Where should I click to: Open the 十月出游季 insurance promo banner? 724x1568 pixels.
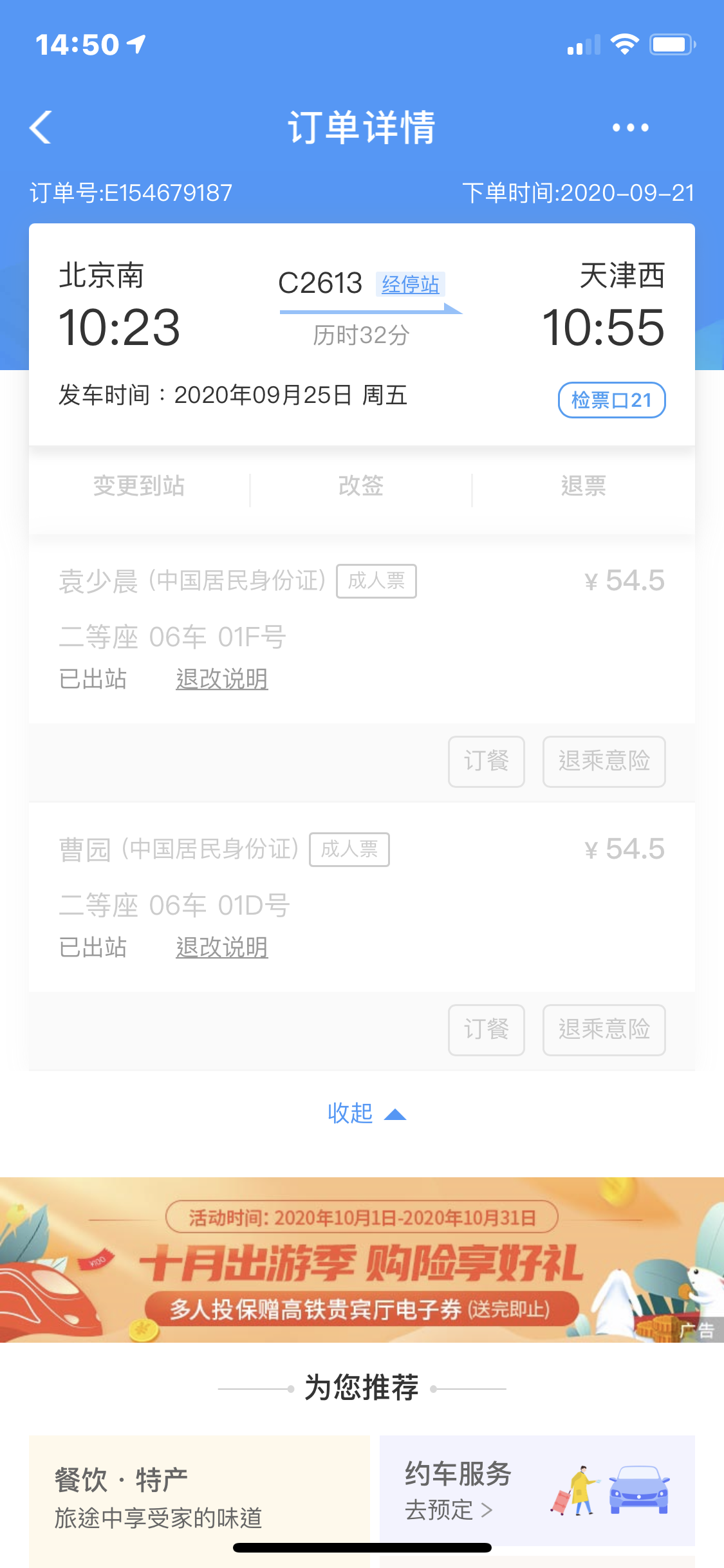point(362,1260)
